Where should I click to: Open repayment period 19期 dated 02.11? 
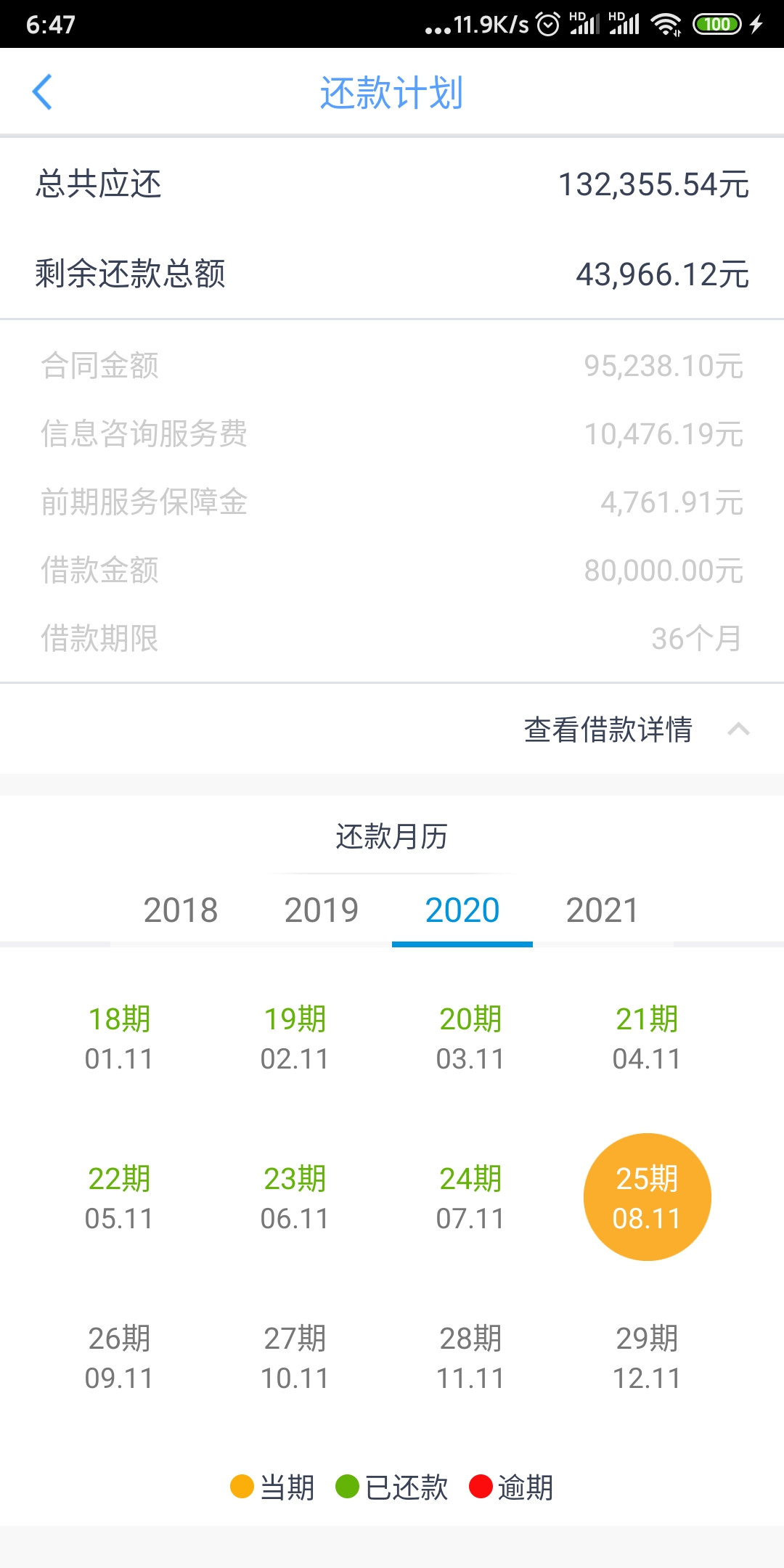[x=295, y=1038]
